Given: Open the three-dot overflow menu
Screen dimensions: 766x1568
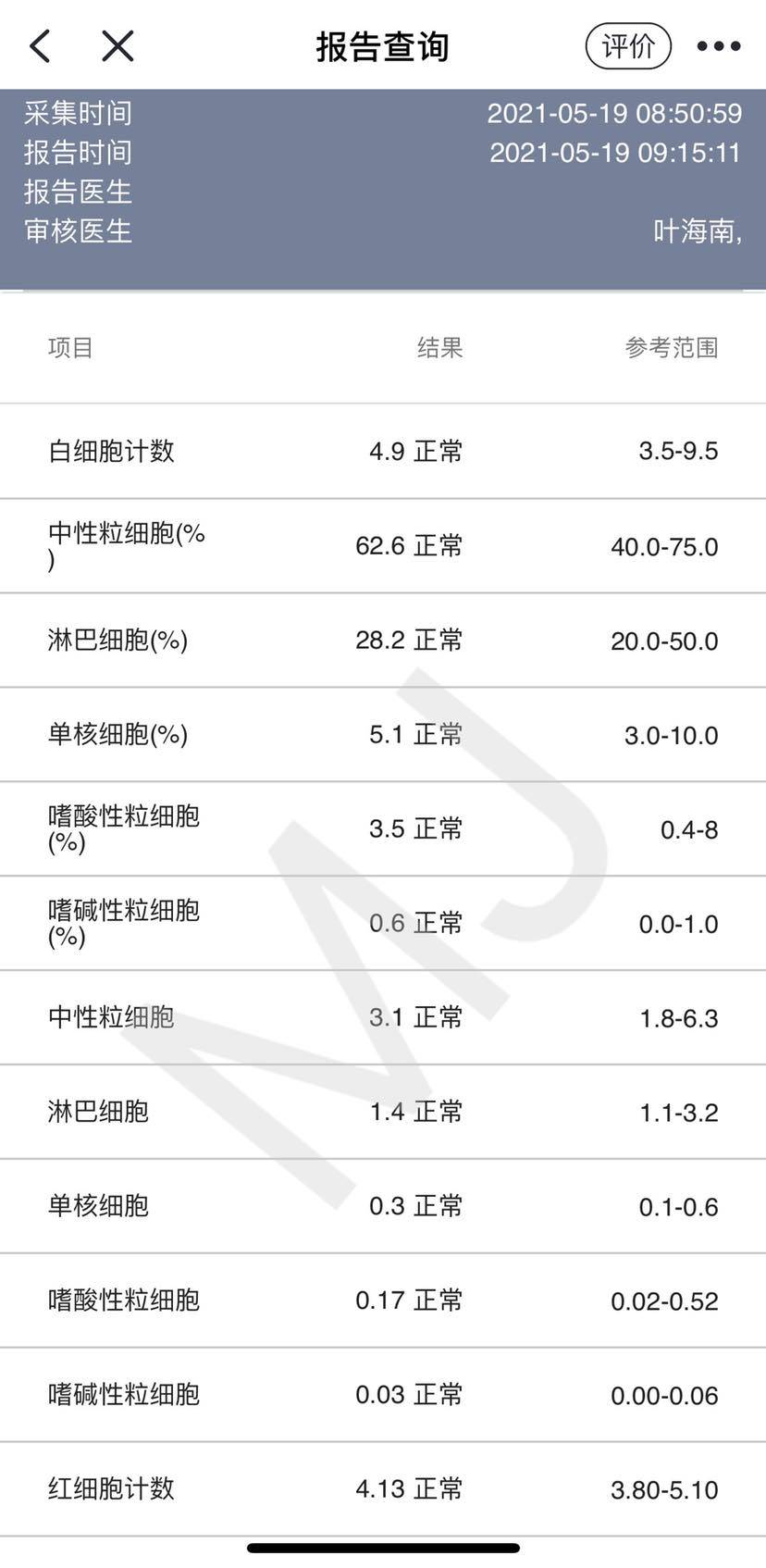Looking at the screenshot, I should pyautogui.click(x=719, y=45).
